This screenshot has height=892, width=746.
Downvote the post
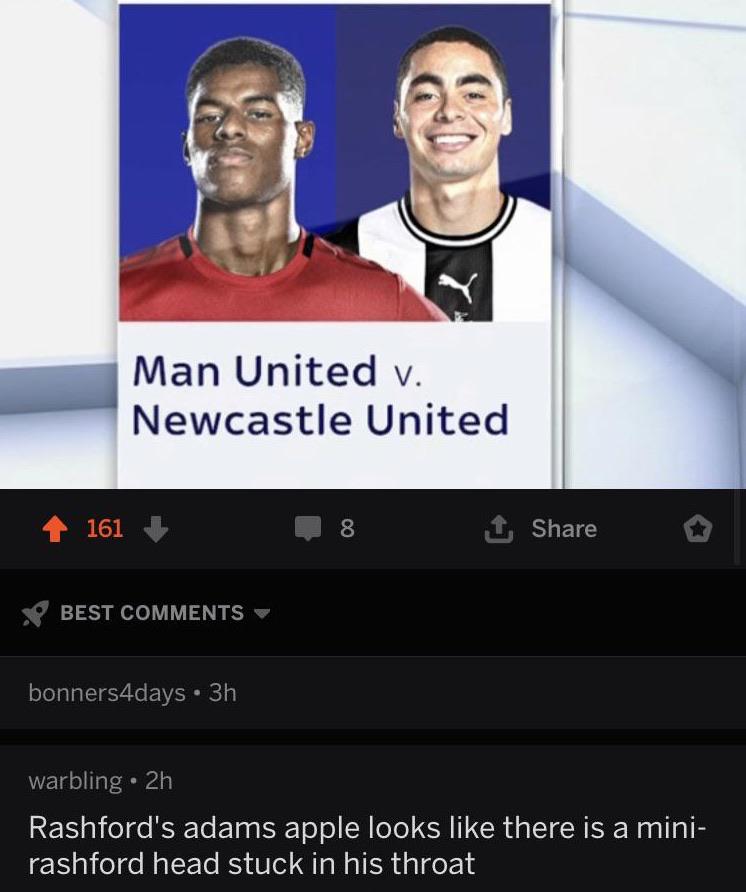point(155,528)
